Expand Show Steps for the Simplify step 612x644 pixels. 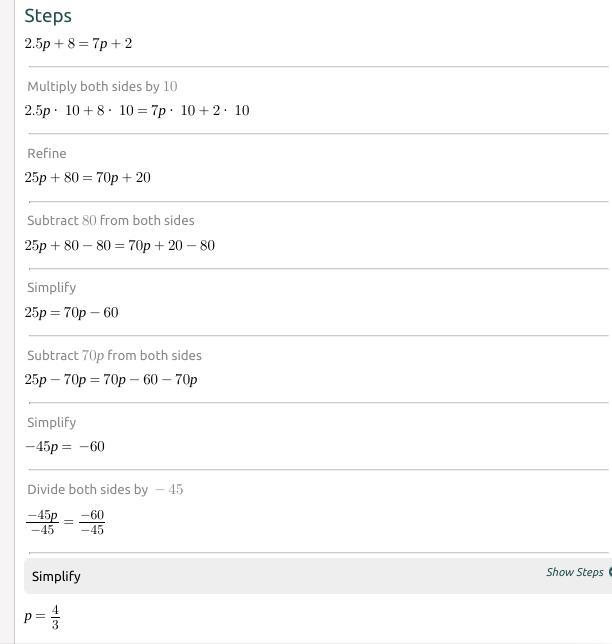(576, 573)
